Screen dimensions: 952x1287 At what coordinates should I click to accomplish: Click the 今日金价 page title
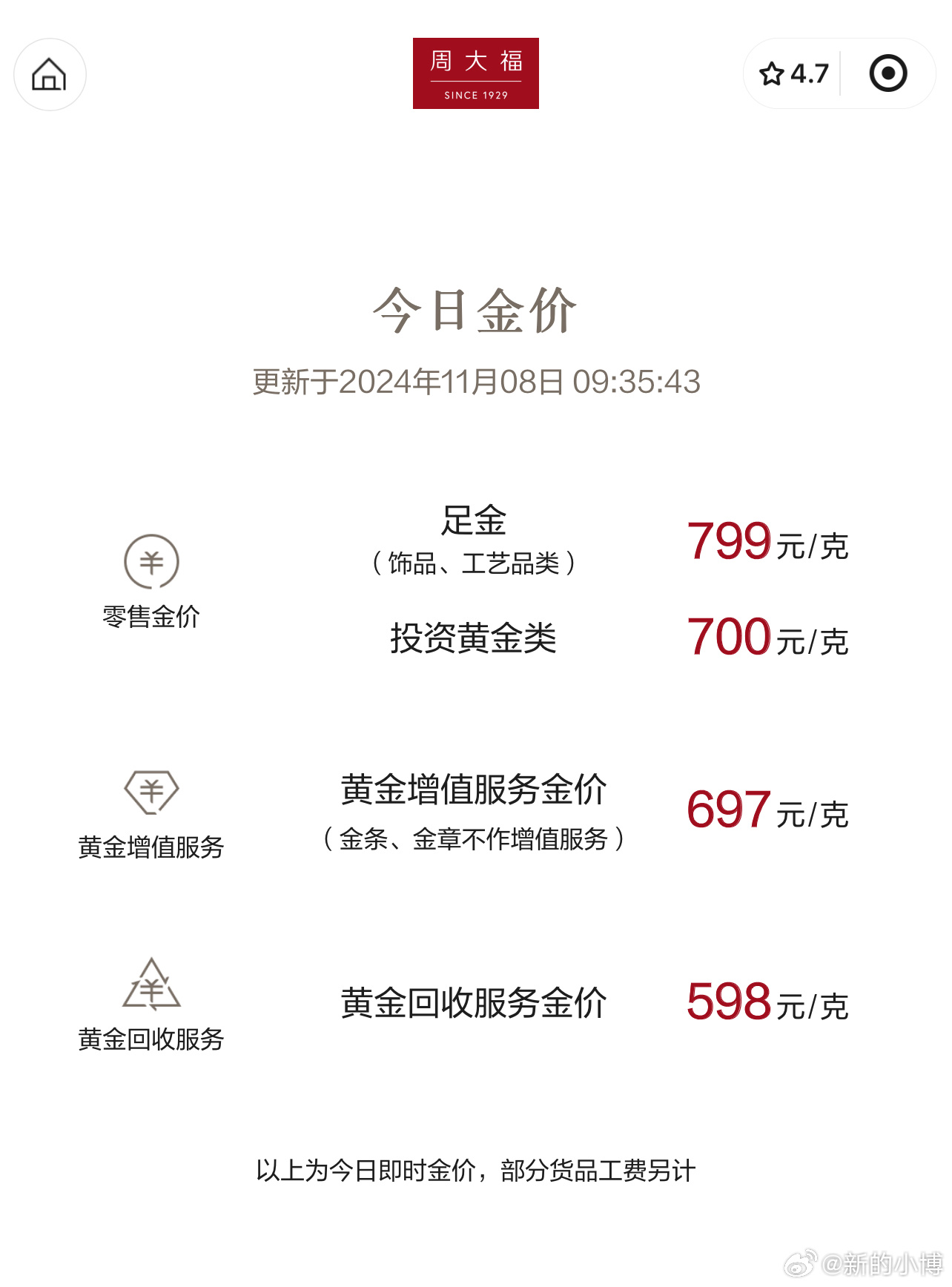point(475,312)
